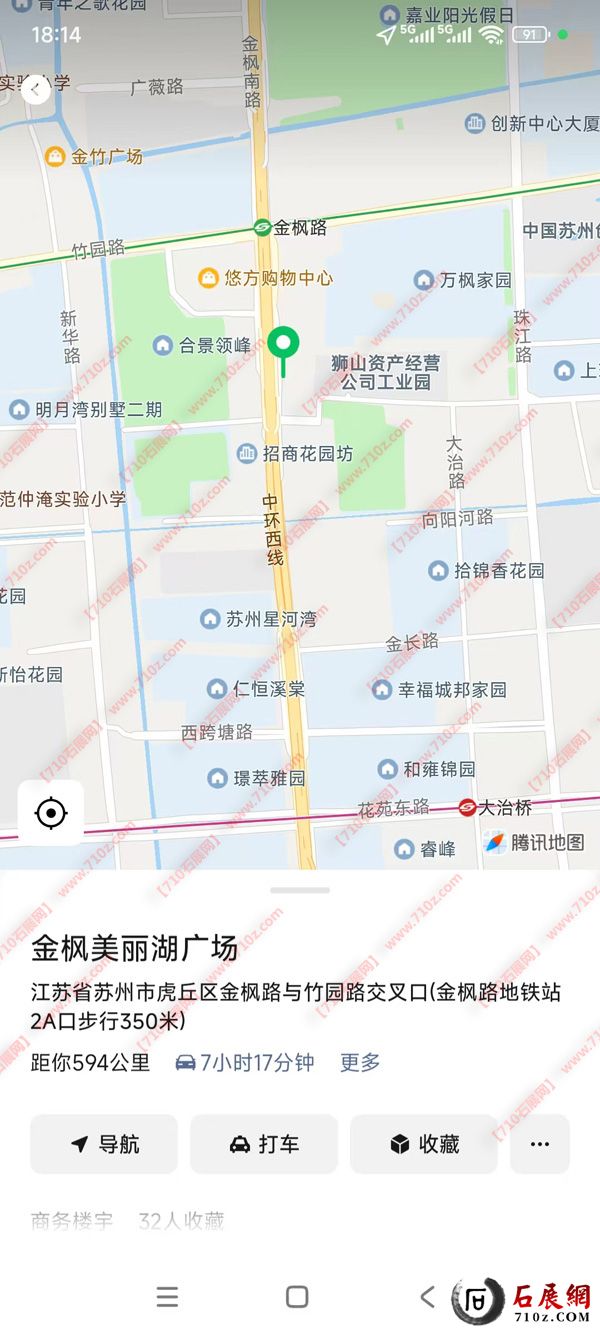Select 悠方购物中心 on the map
Screen dimensions: 600x1333
[x=266, y=277]
